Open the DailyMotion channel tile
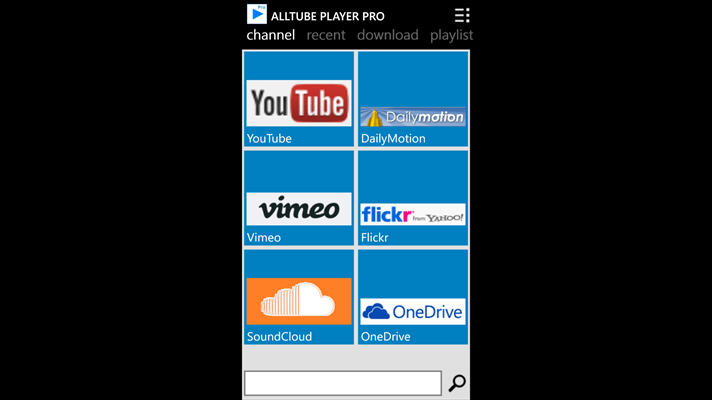This screenshot has width=712, height=400. click(x=413, y=100)
